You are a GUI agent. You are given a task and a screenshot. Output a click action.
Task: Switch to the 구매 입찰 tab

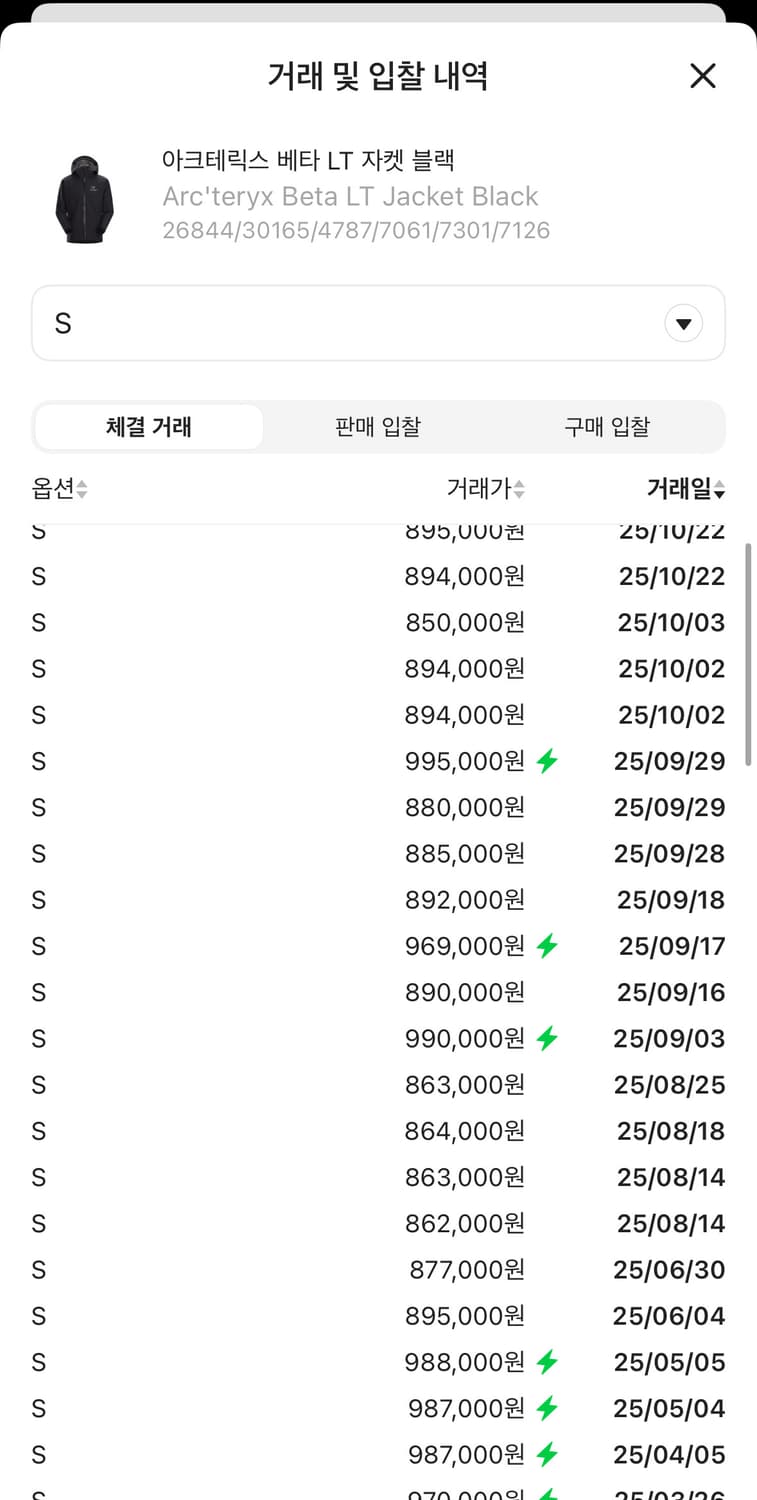[x=607, y=426]
